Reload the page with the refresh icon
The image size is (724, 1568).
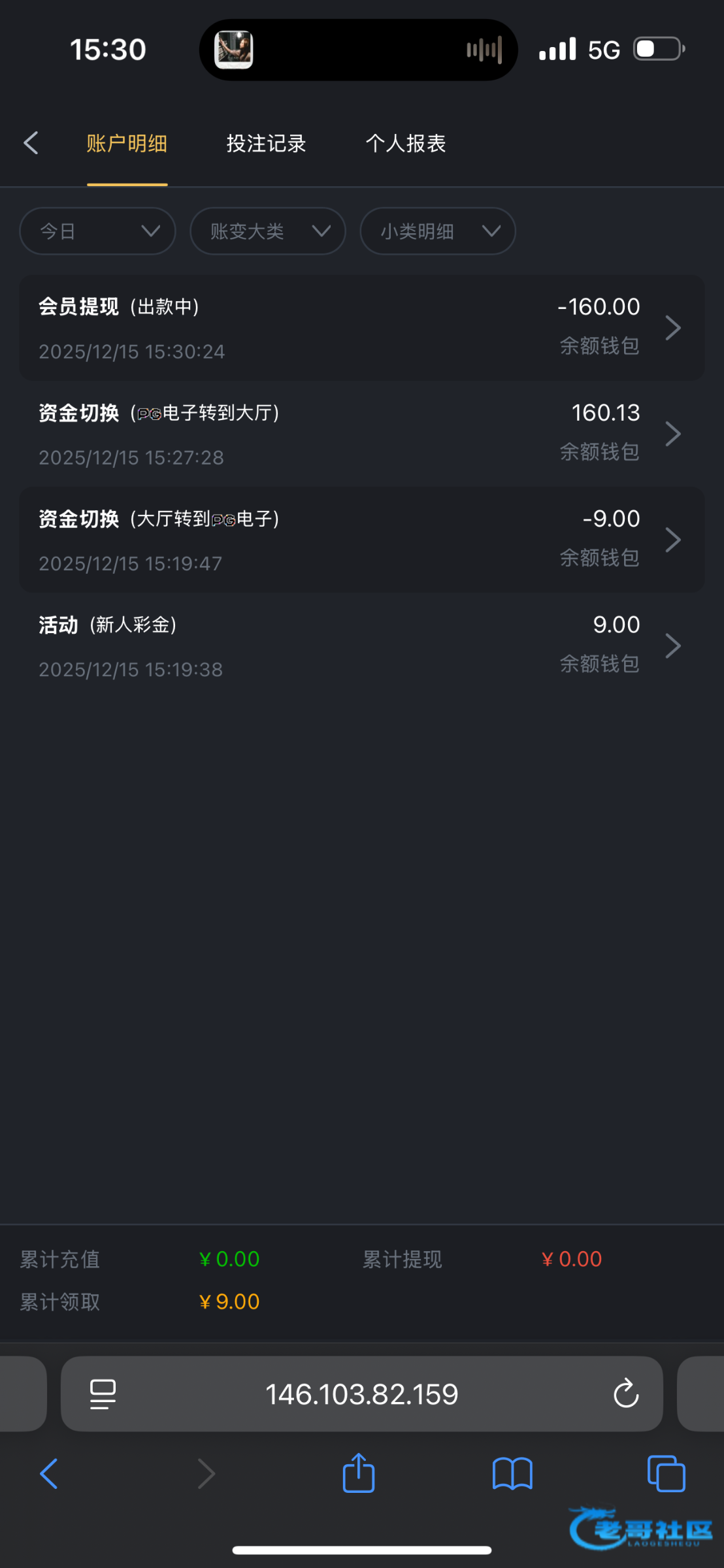pyautogui.click(x=626, y=1394)
